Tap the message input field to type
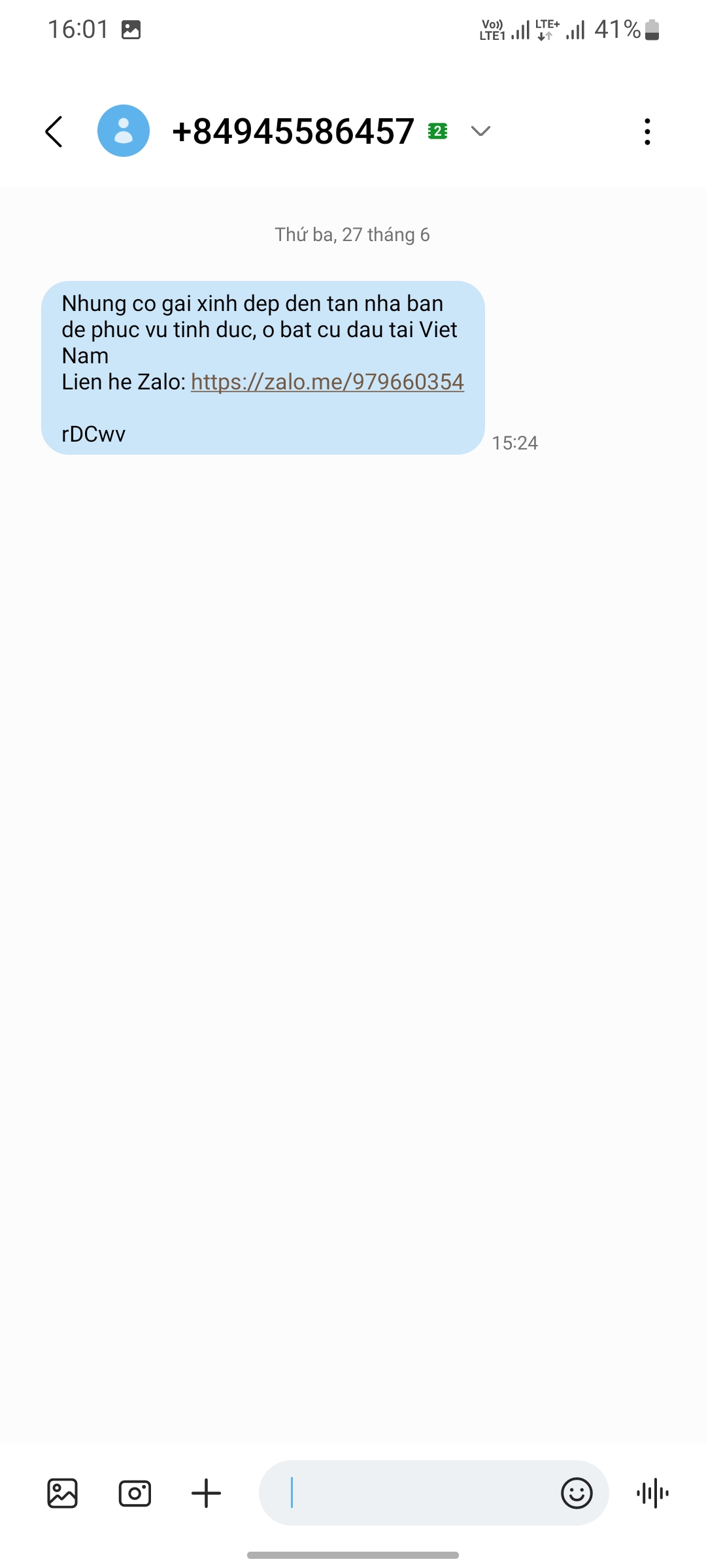Viewport: 706px width, 1568px height. pos(418,1492)
